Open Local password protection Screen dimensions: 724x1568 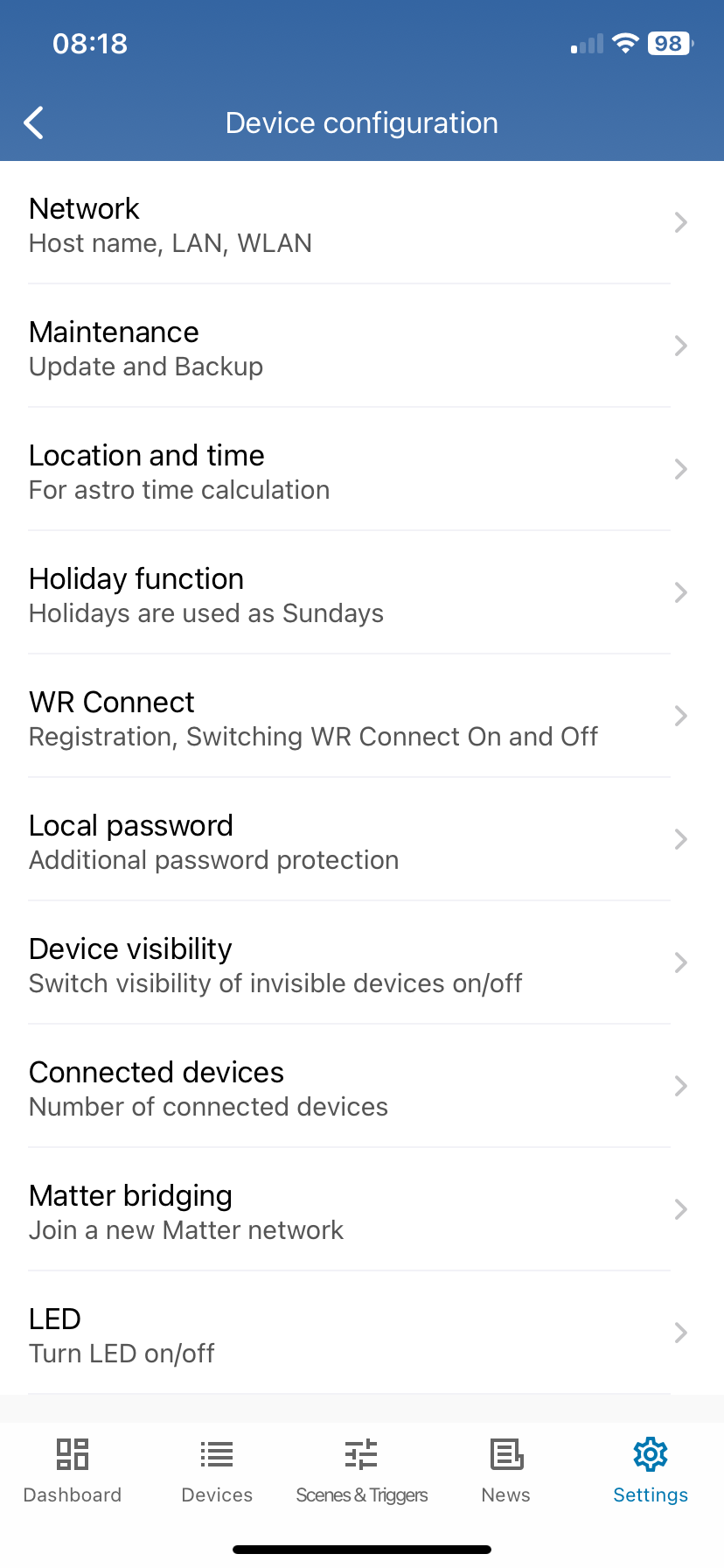point(350,841)
